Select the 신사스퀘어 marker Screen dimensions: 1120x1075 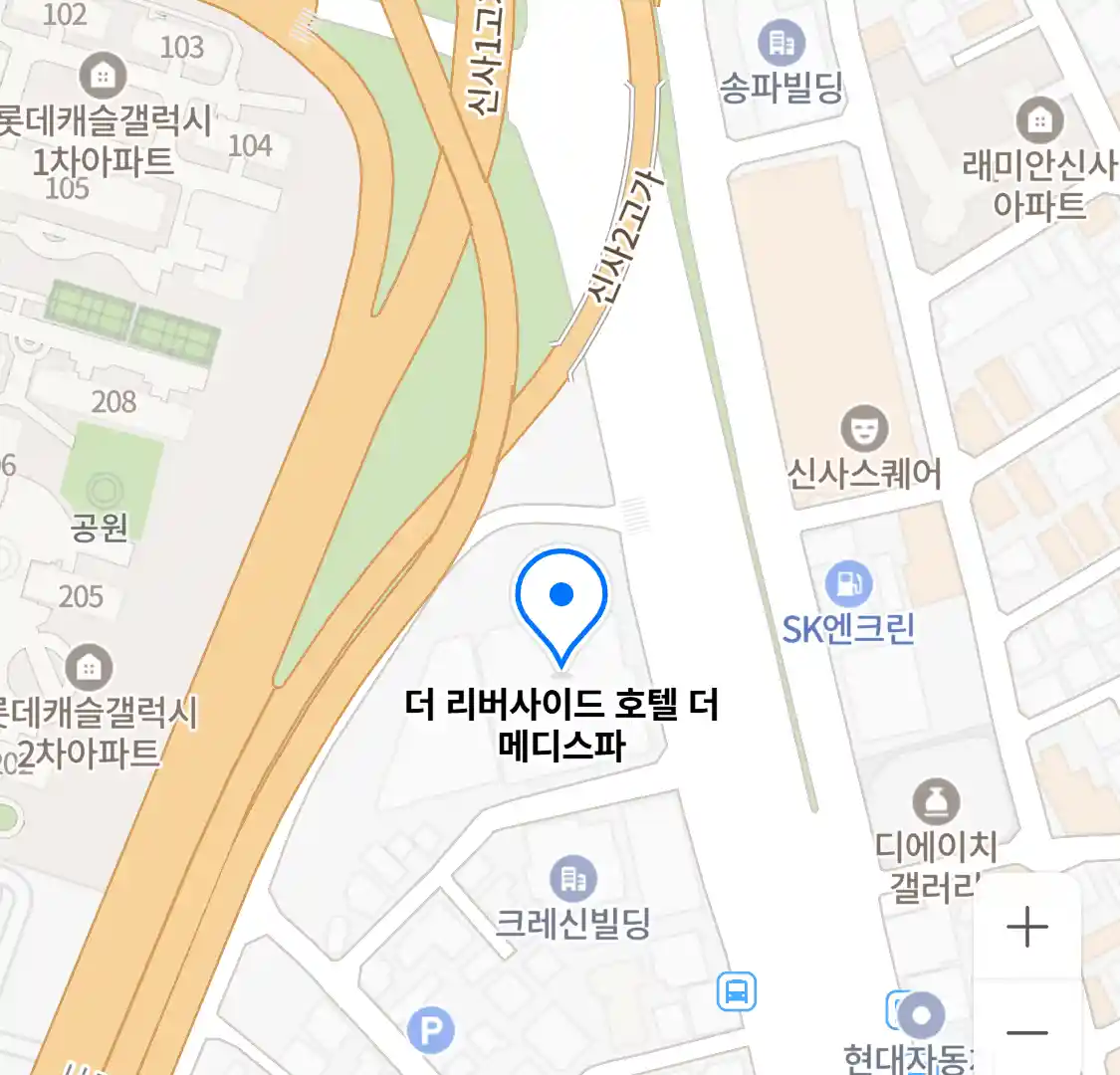(x=864, y=429)
